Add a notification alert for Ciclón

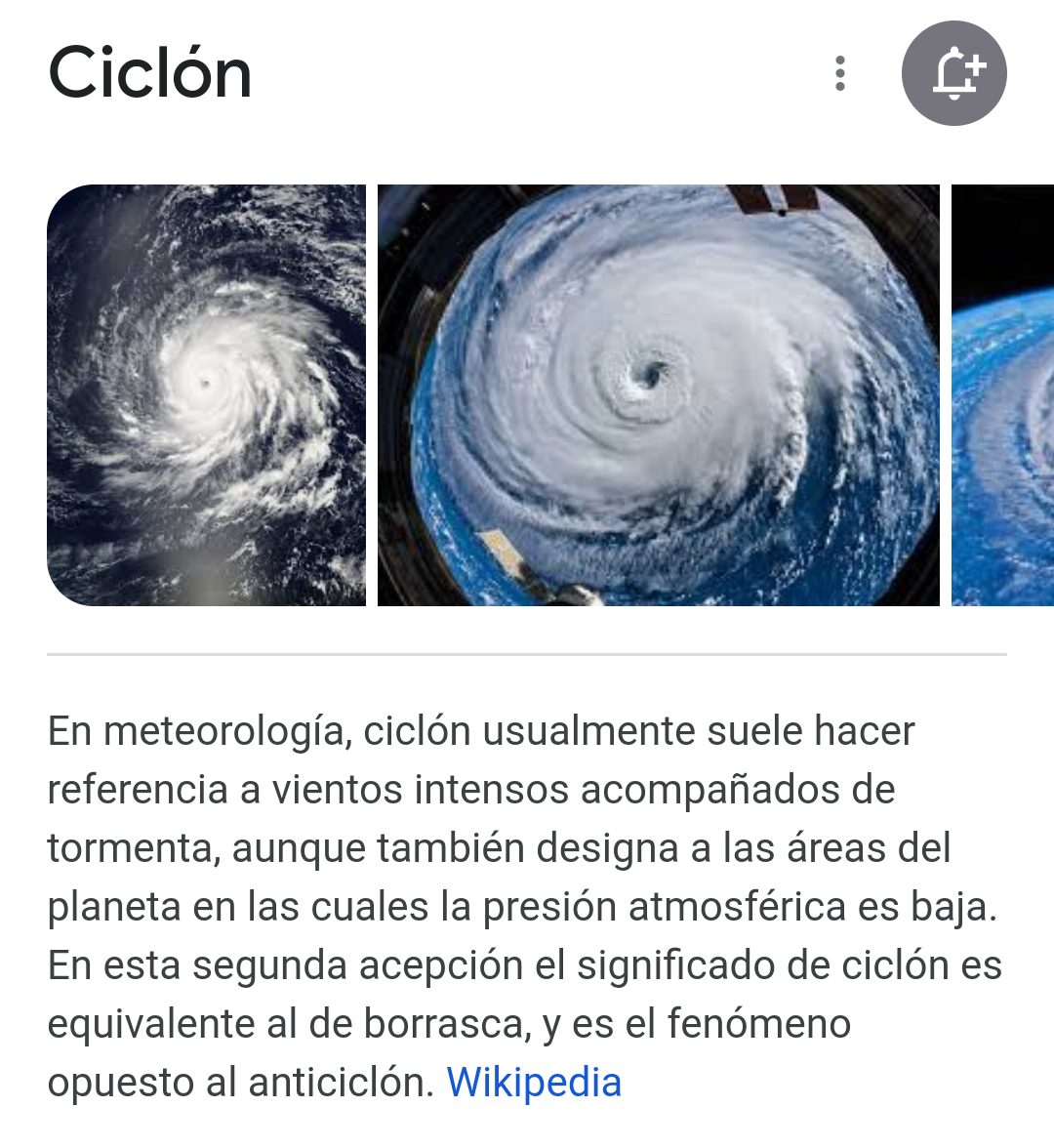953,73
